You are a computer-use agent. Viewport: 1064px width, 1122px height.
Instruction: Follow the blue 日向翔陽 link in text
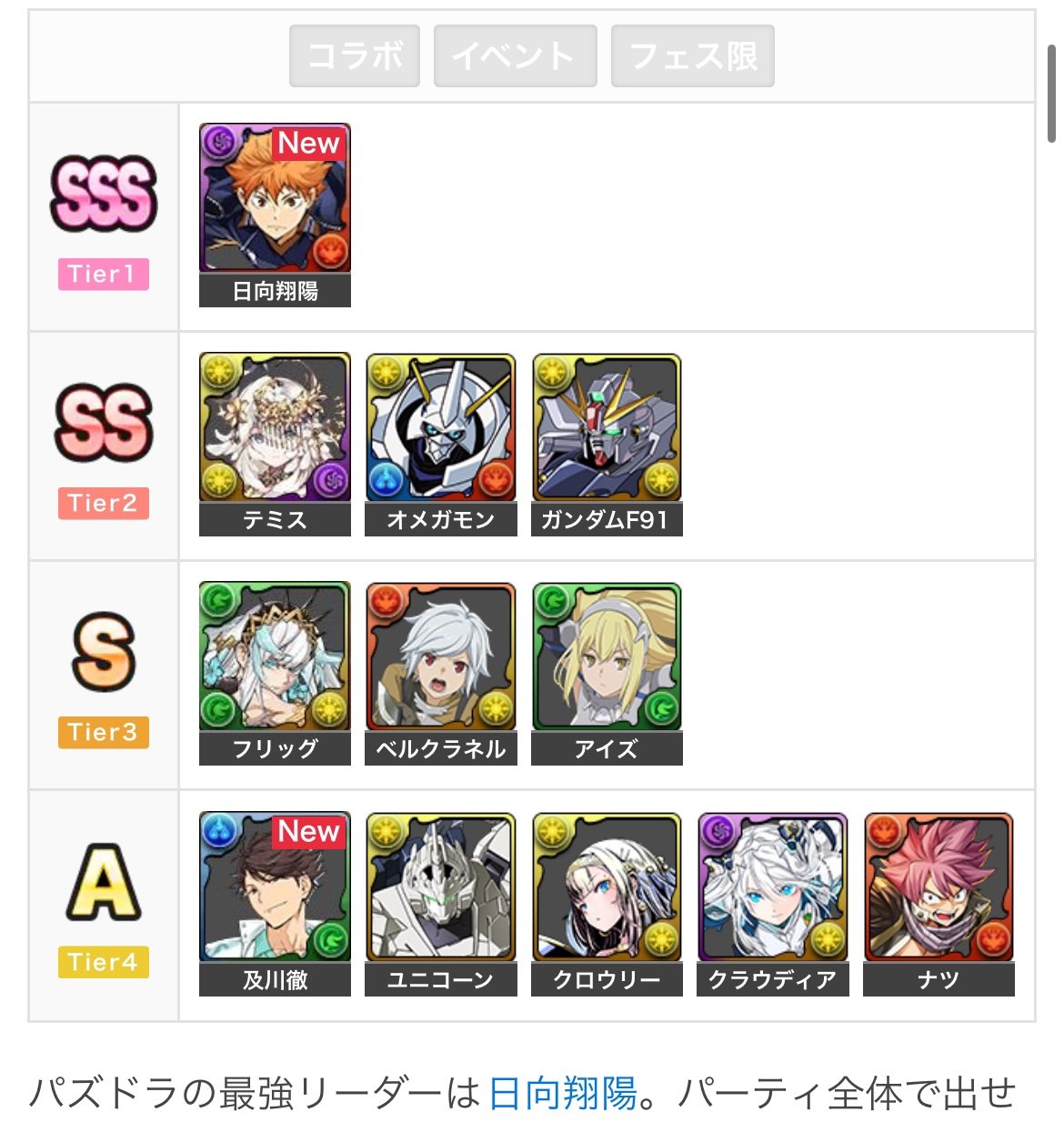[x=562, y=1093]
